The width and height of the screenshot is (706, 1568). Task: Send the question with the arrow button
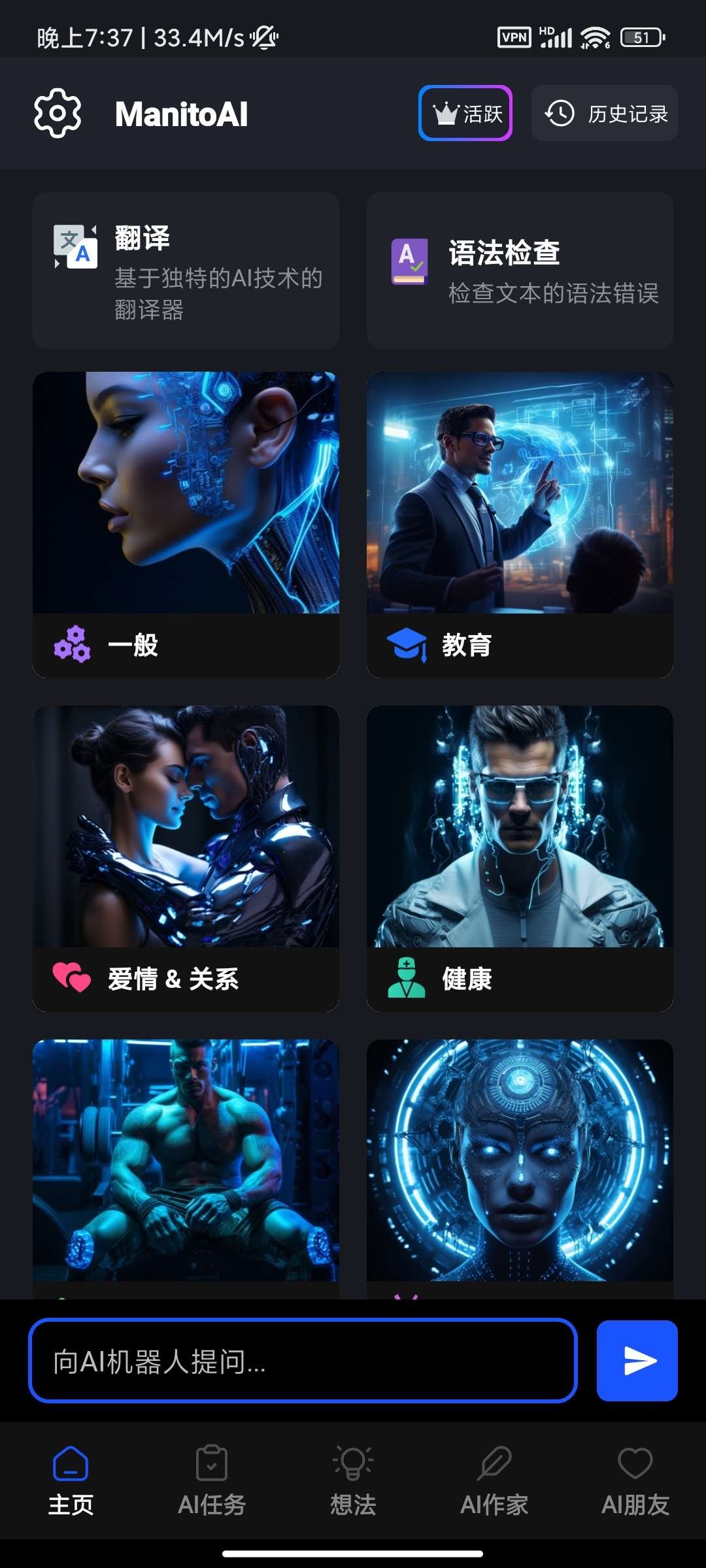tap(637, 1361)
